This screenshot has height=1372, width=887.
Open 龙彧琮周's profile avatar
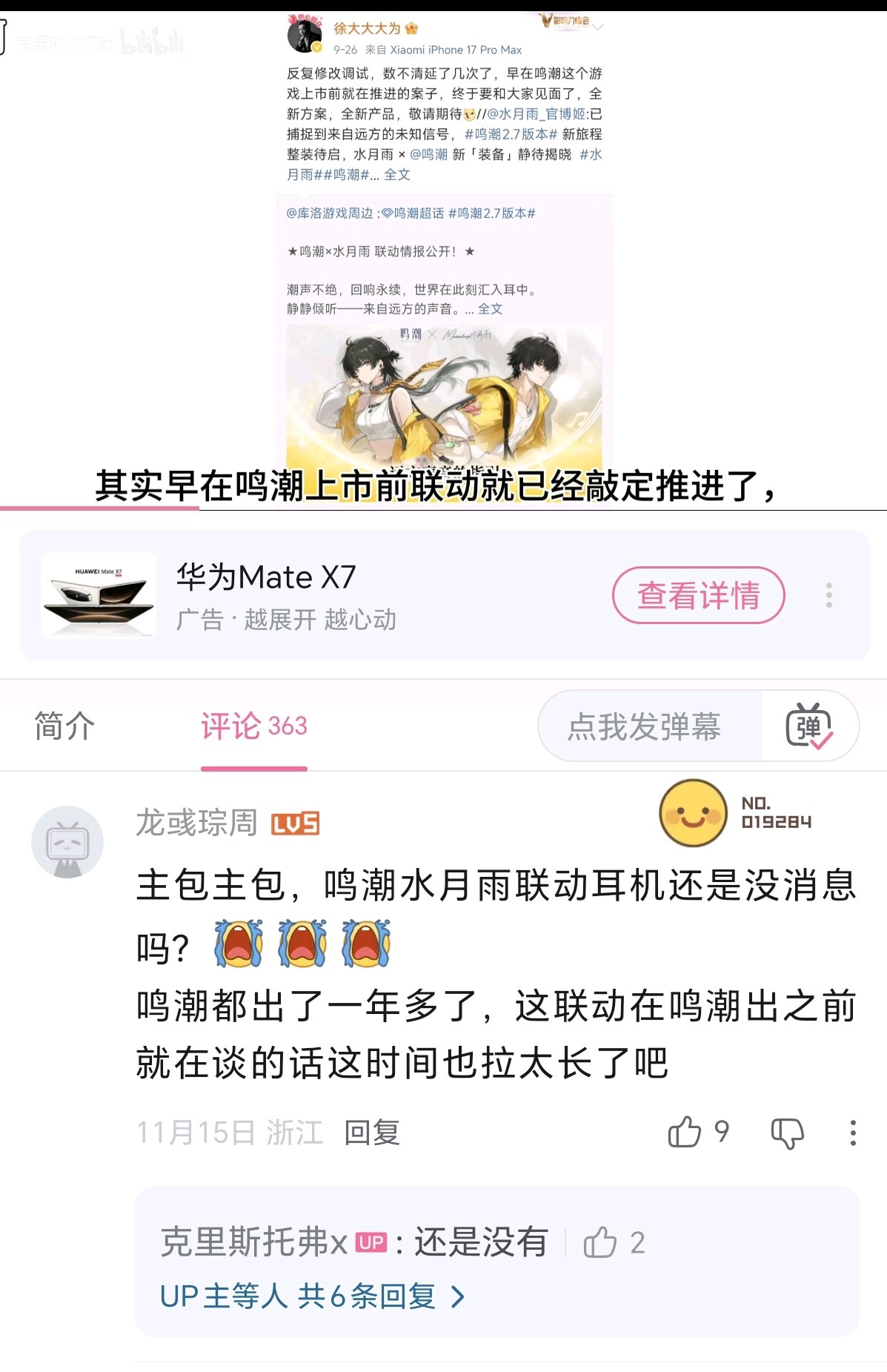[x=67, y=842]
